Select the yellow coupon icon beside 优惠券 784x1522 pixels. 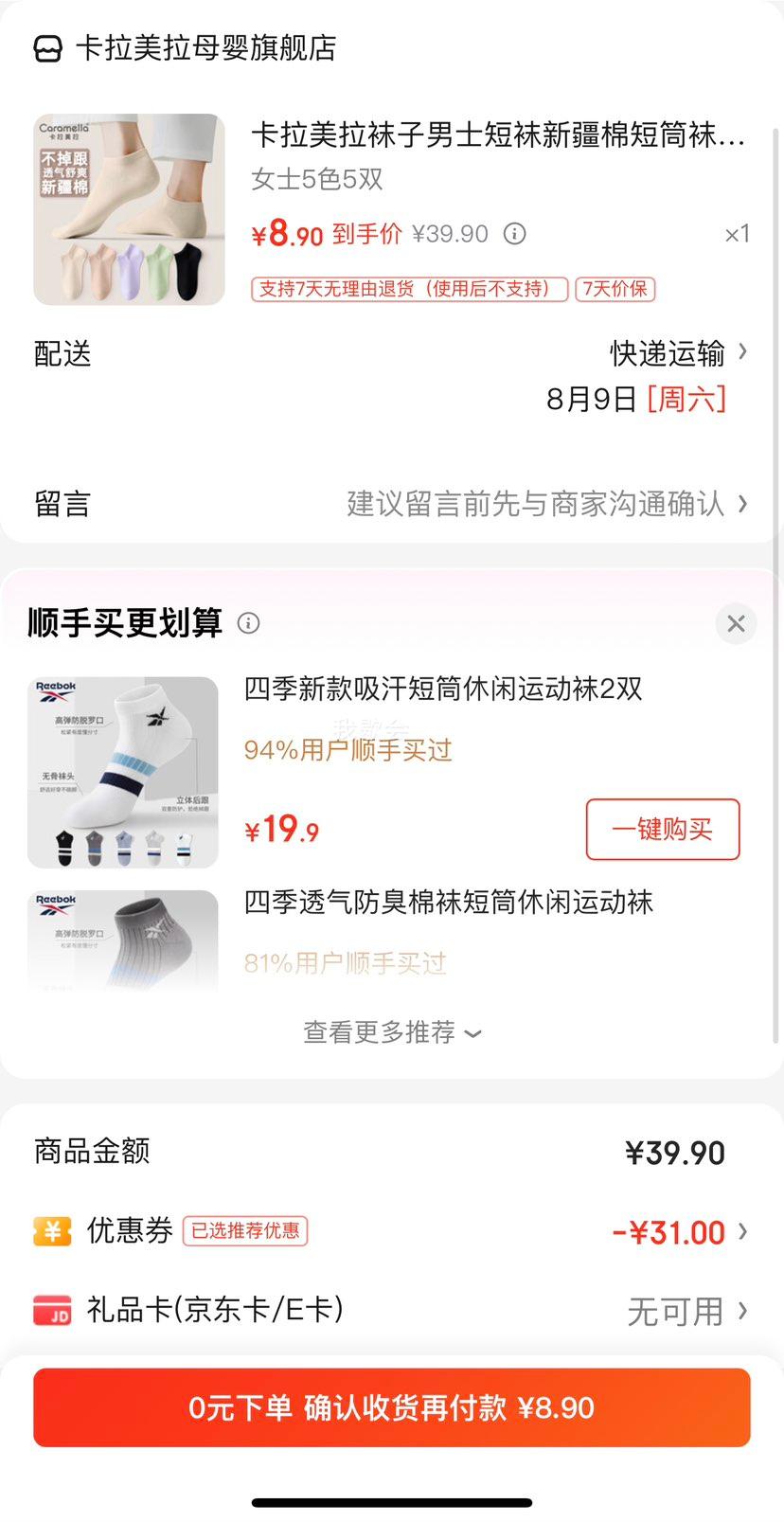[52, 1231]
